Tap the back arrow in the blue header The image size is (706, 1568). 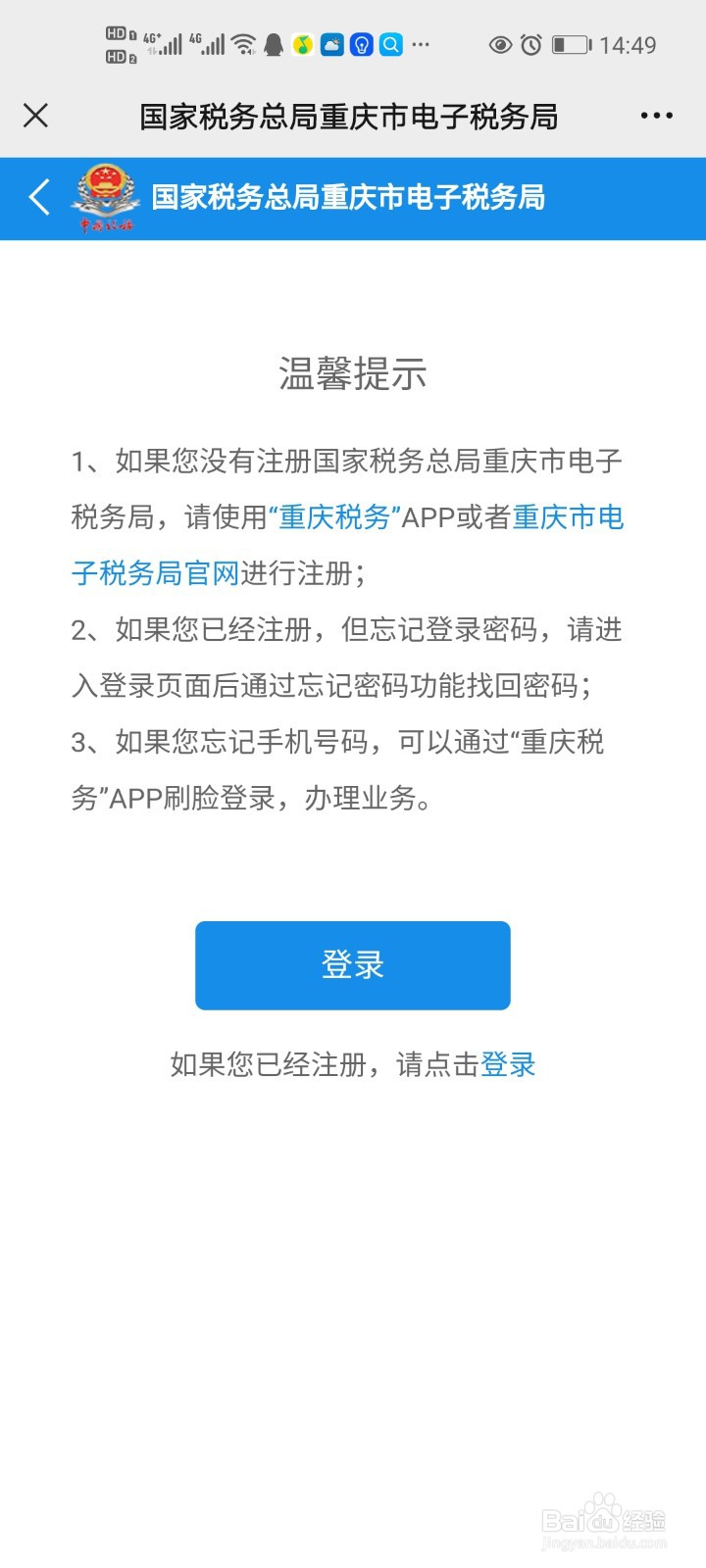(38, 198)
